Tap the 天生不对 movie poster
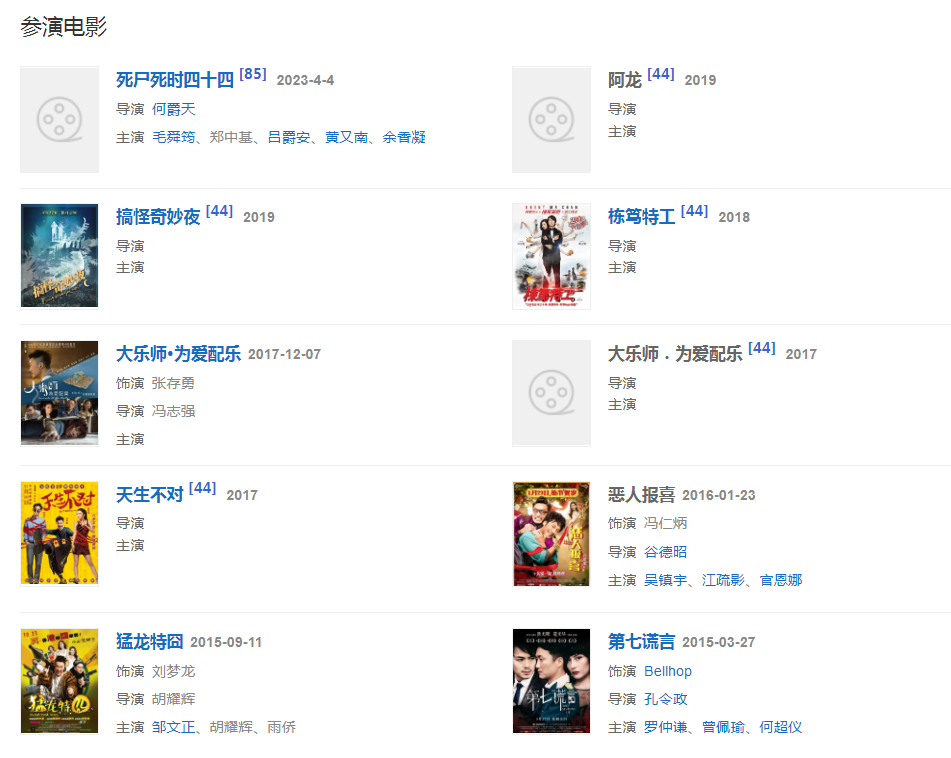Screen dimensions: 951x758 point(59,534)
